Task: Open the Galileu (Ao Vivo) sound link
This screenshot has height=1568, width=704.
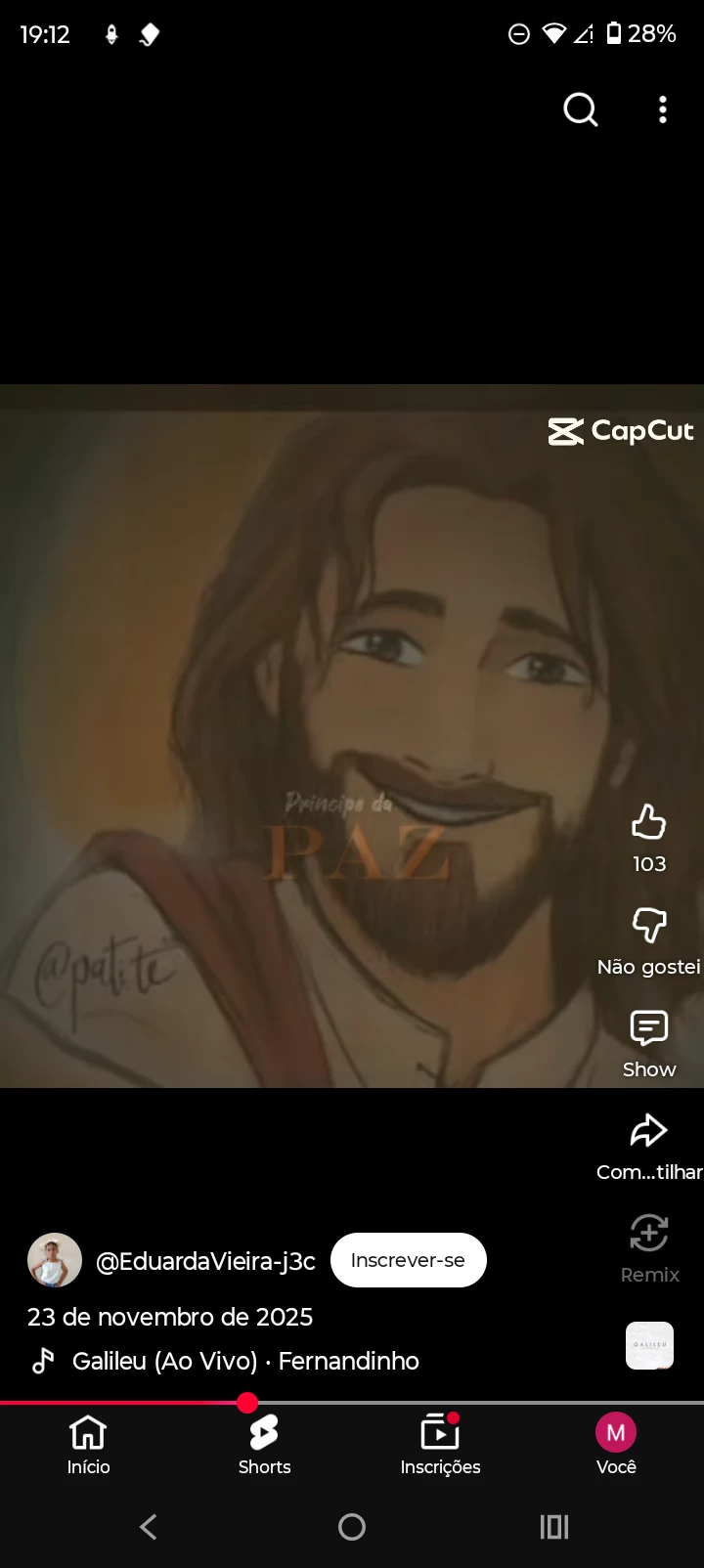Action: coord(244,1361)
